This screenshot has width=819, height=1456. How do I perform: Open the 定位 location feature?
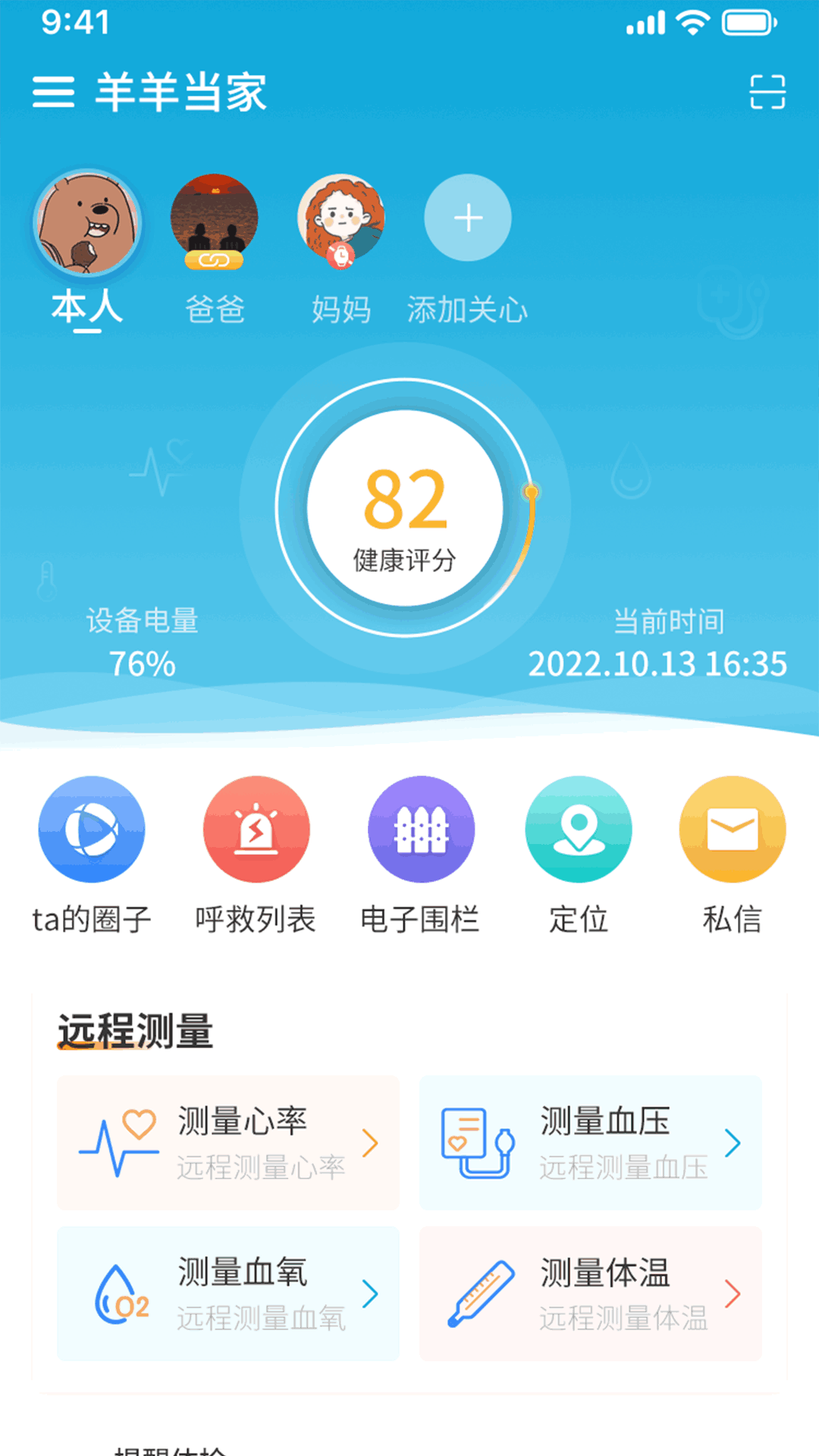(579, 830)
